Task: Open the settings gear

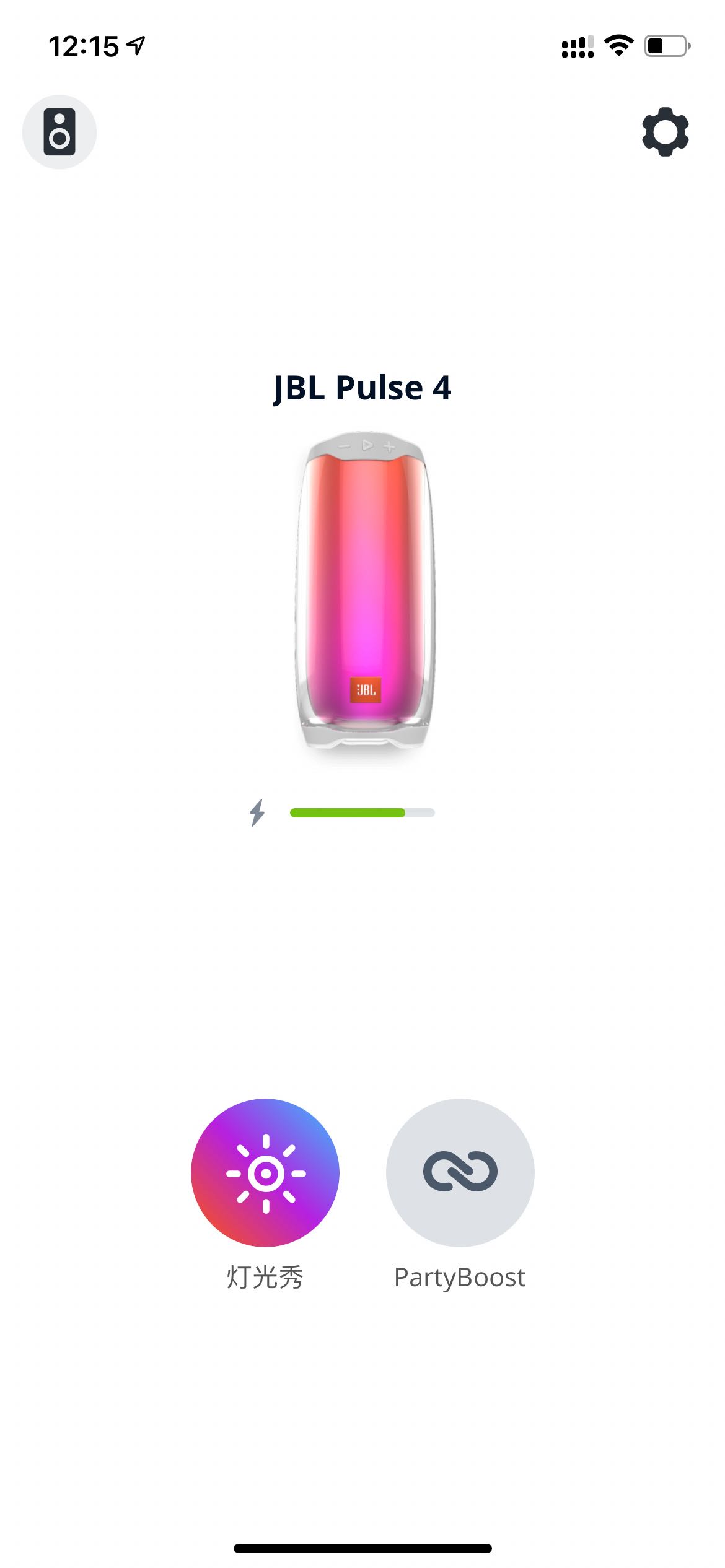Action: (665, 132)
